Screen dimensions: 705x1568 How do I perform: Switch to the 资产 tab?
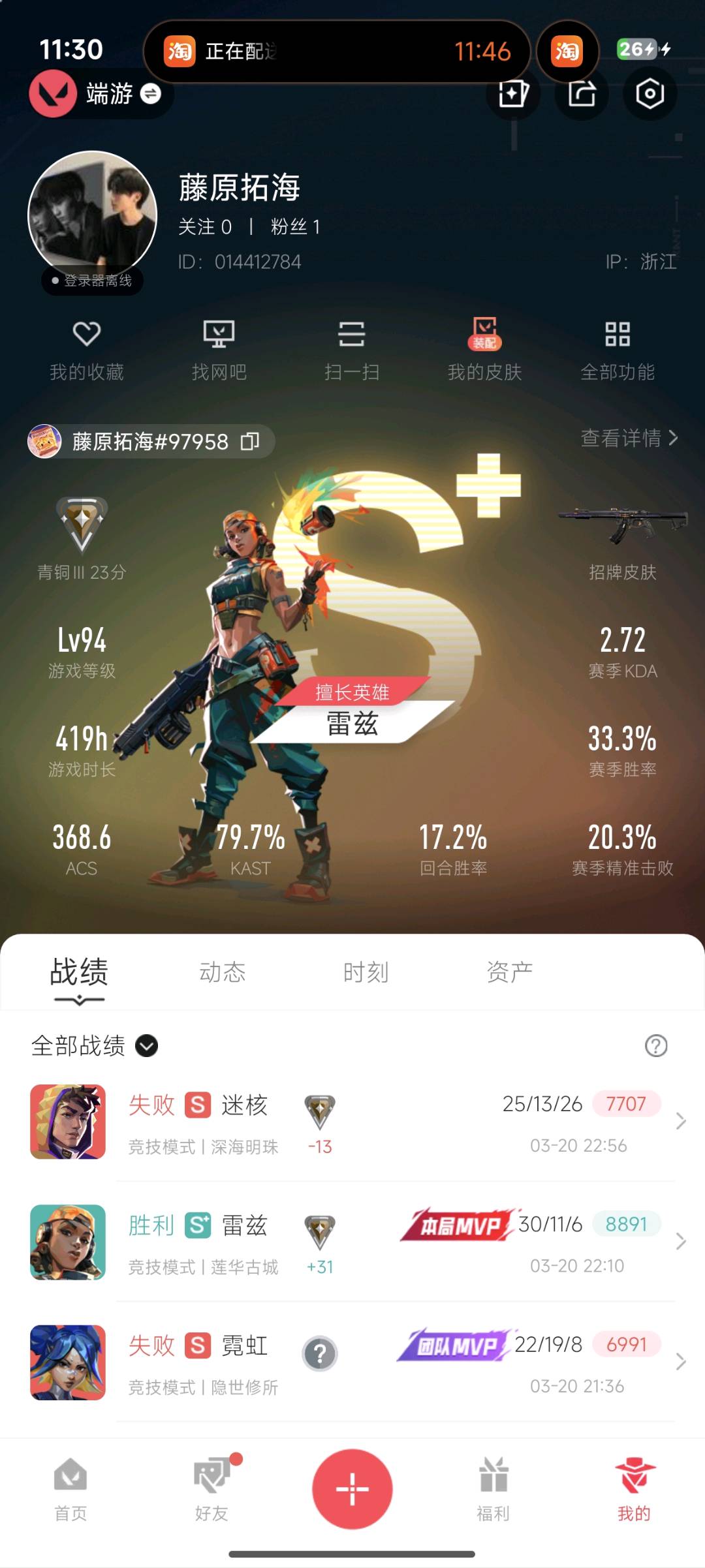click(509, 972)
